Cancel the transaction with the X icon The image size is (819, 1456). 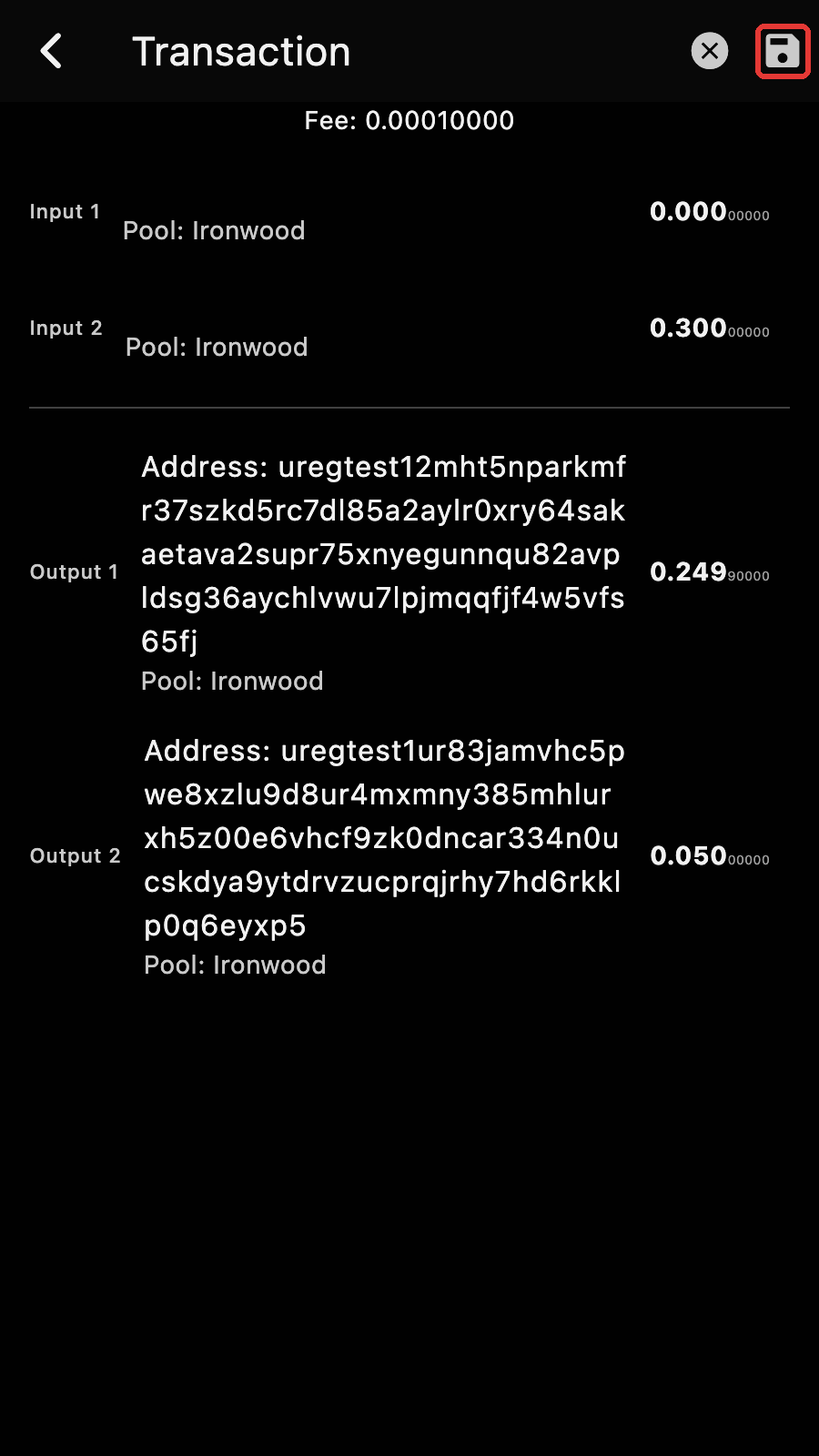coord(710,51)
